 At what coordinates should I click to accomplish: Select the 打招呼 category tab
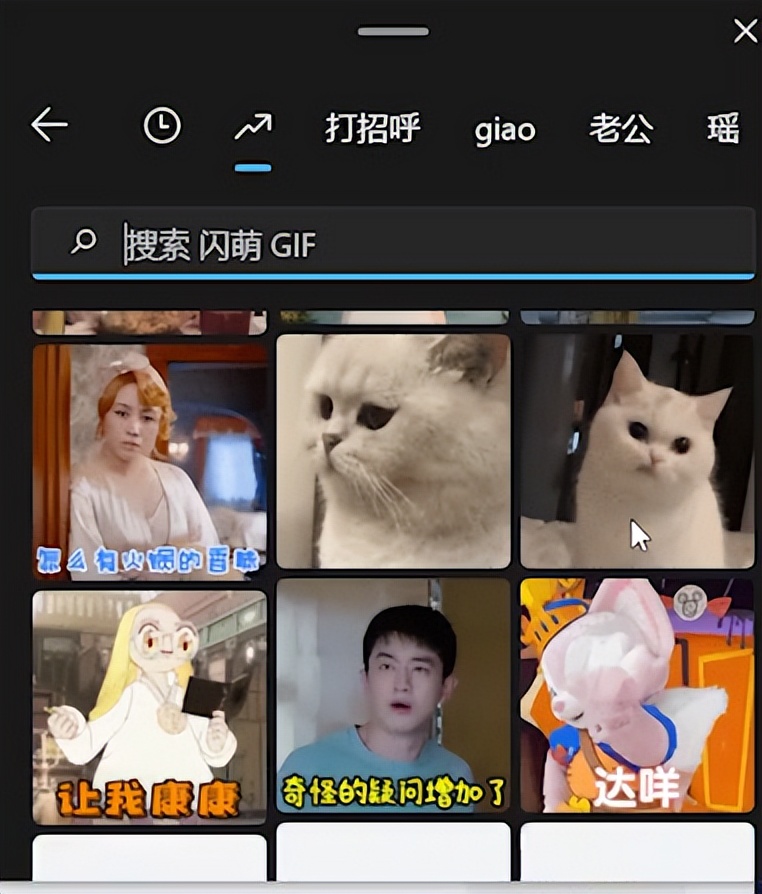372,128
